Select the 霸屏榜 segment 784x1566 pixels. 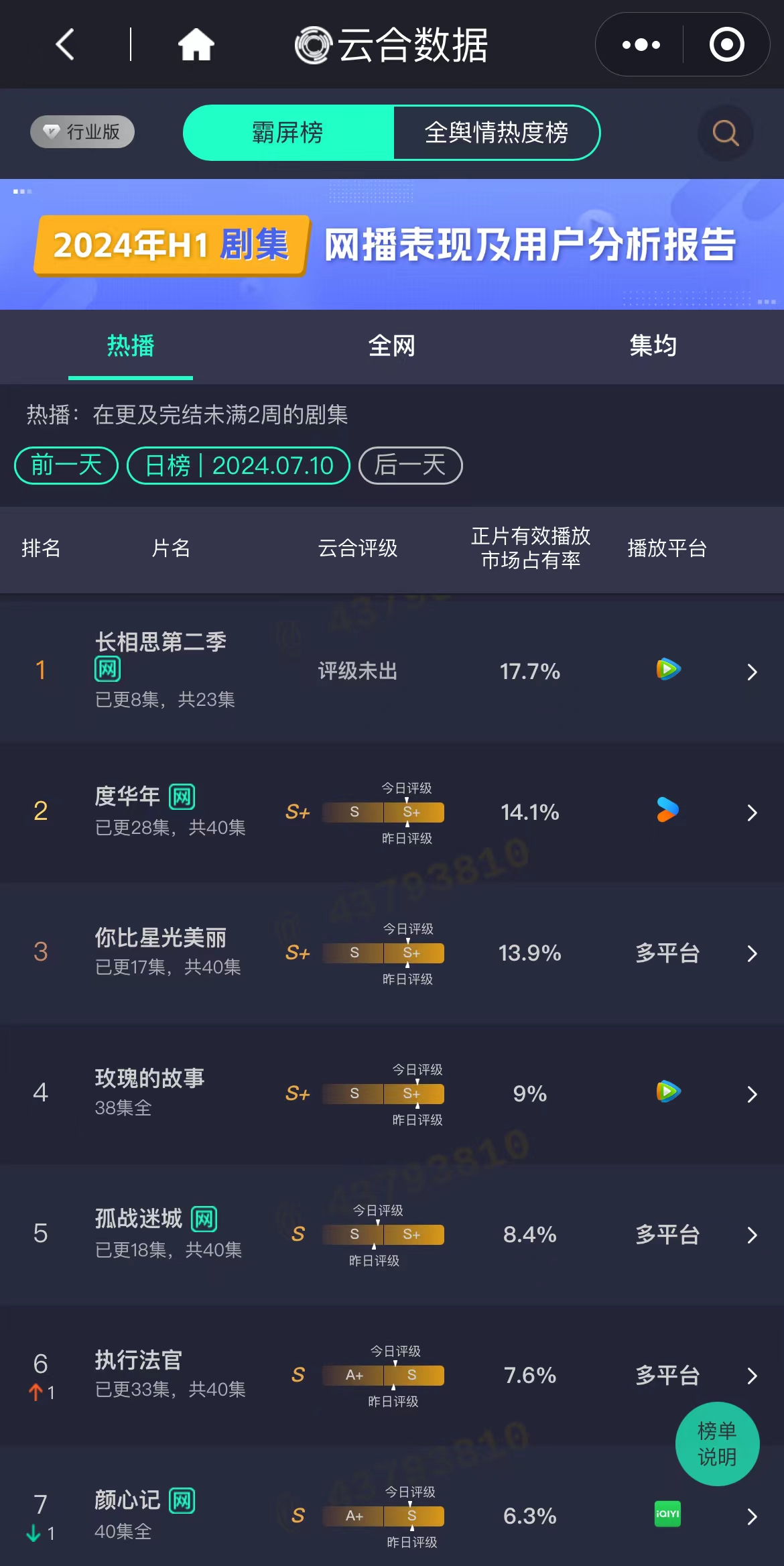[x=288, y=133]
